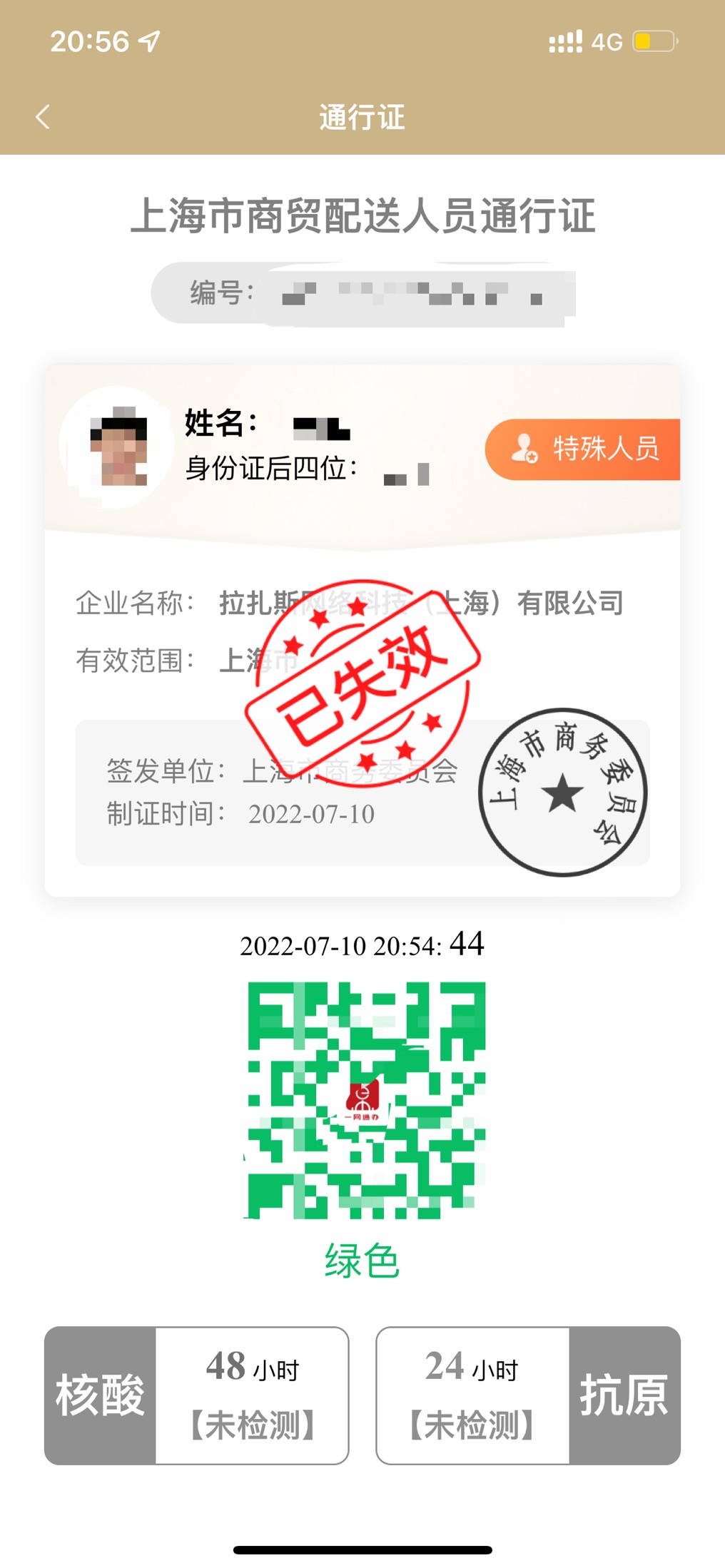Open the 抗原 24小时 test result card
Viewport: 725px width, 1568px height.
click(x=528, y=1395)
